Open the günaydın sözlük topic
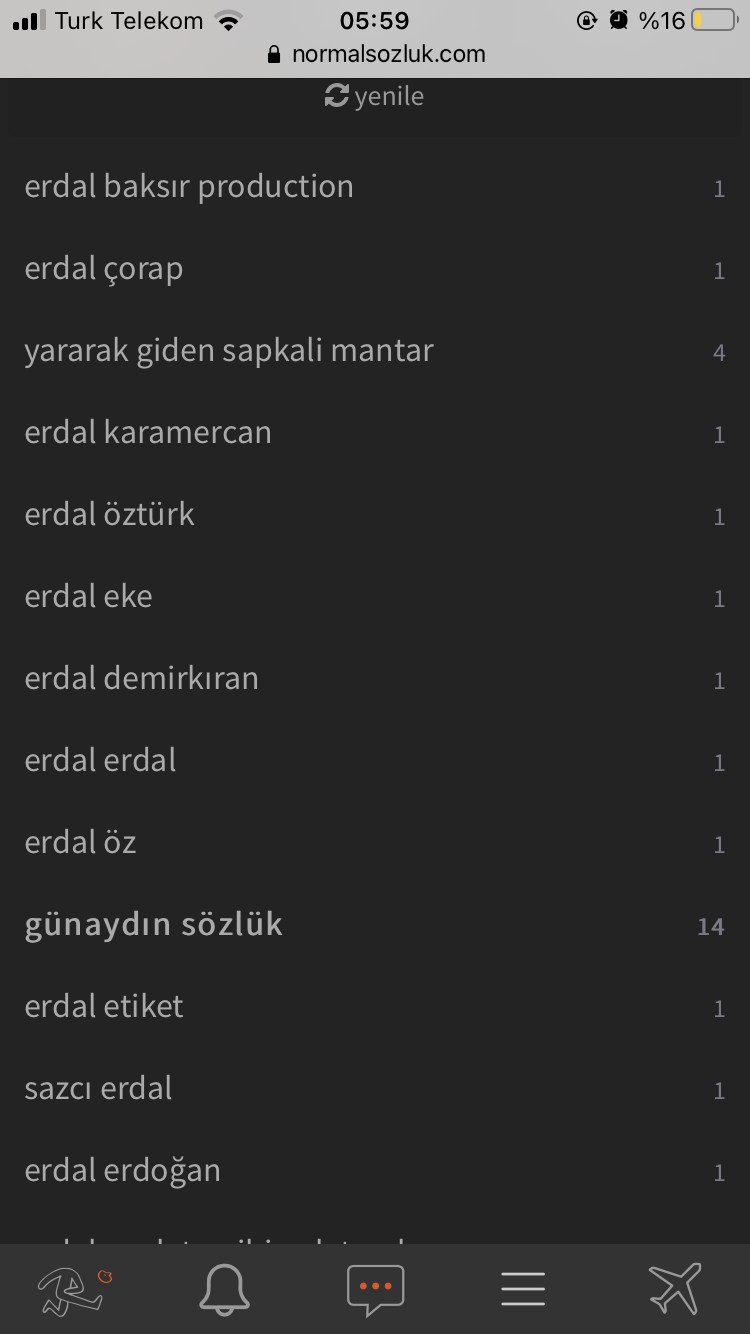 coord(154,925)
